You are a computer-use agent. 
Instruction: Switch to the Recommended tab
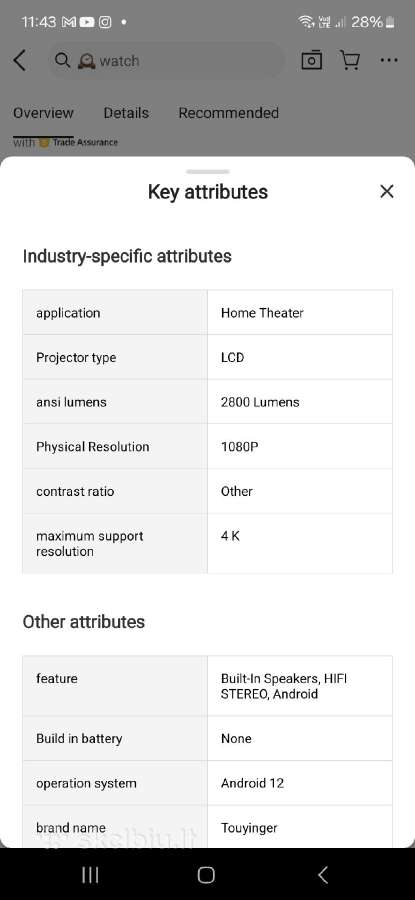tap(228, 113)
